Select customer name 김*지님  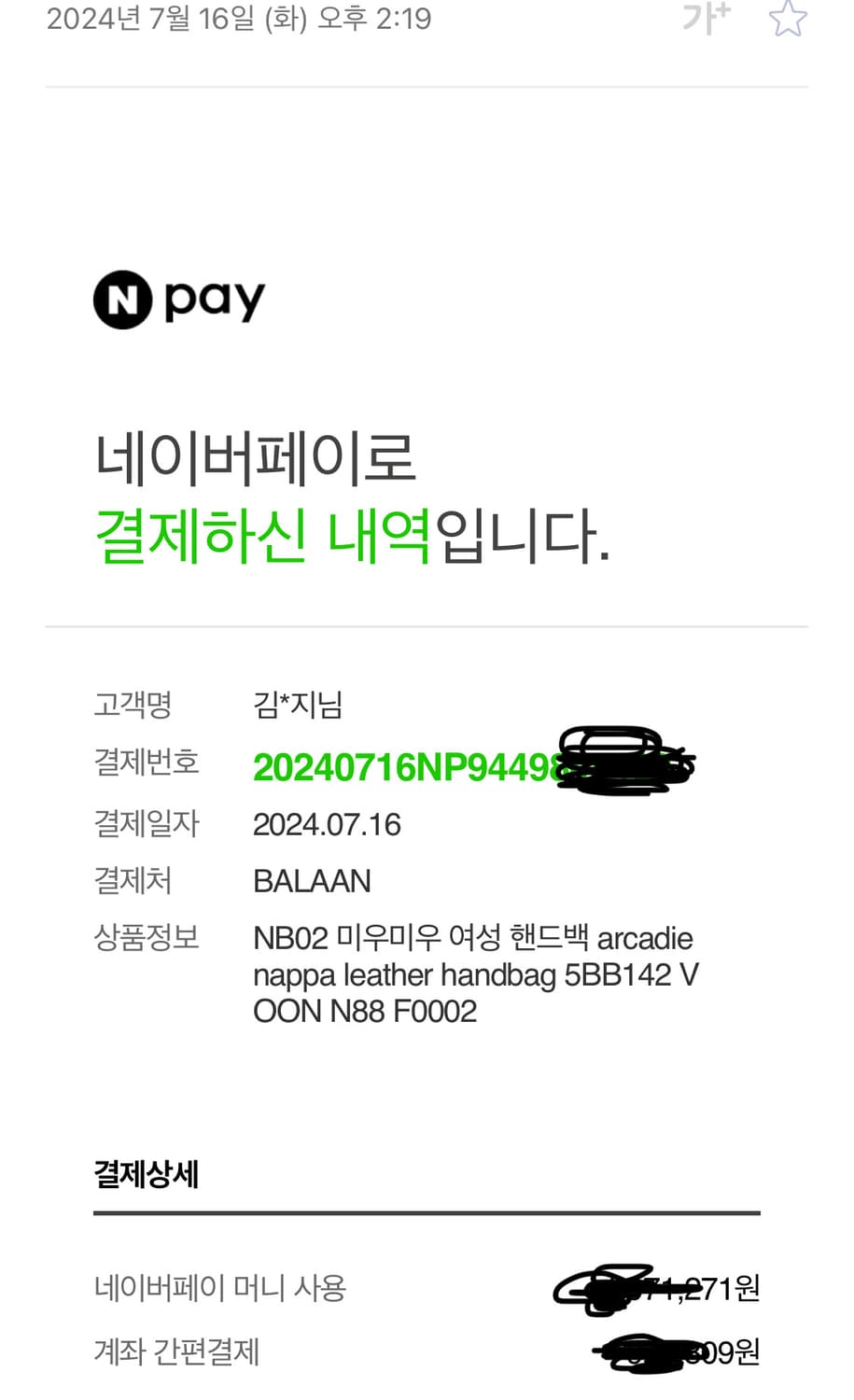[x=298, y=706]
